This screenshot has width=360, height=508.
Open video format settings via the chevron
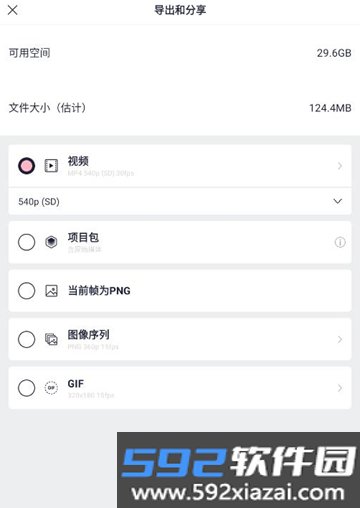point(340,166)
